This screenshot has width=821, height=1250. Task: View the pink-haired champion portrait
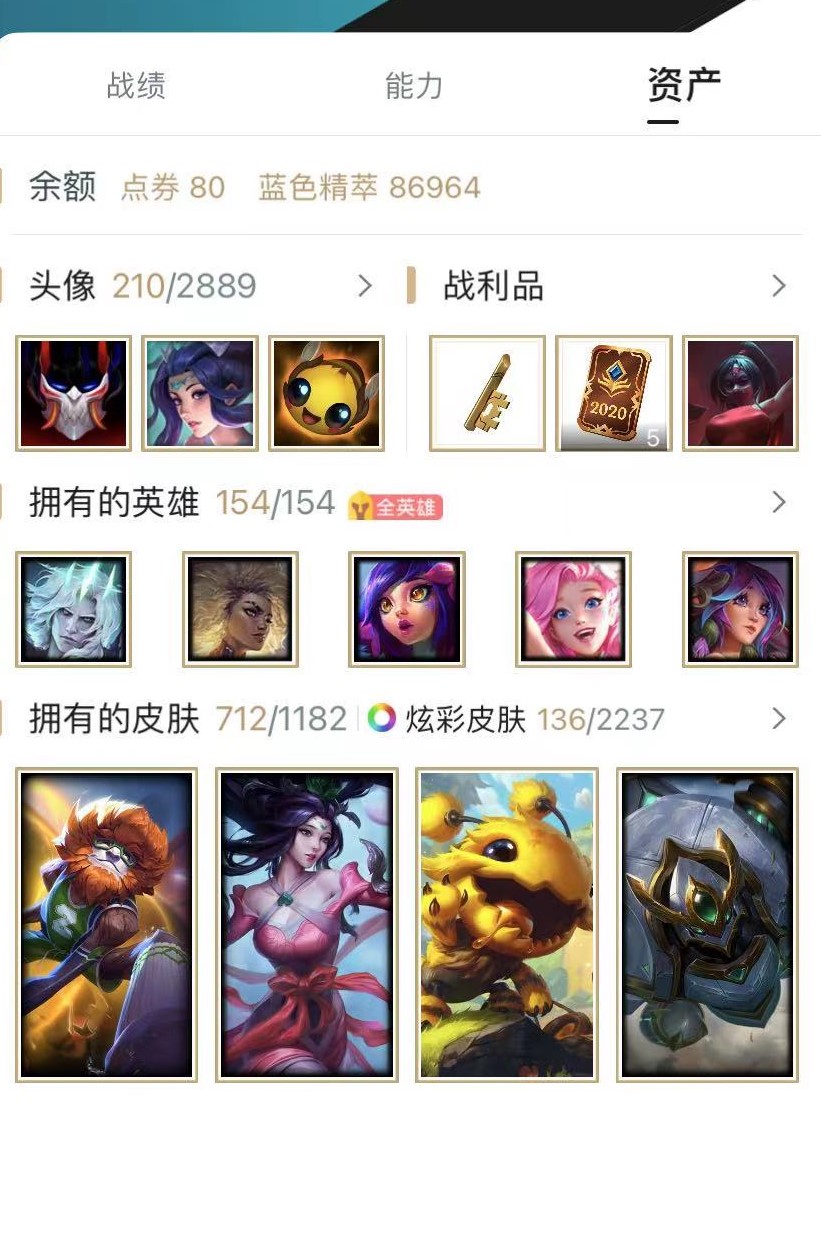(573, 609)
